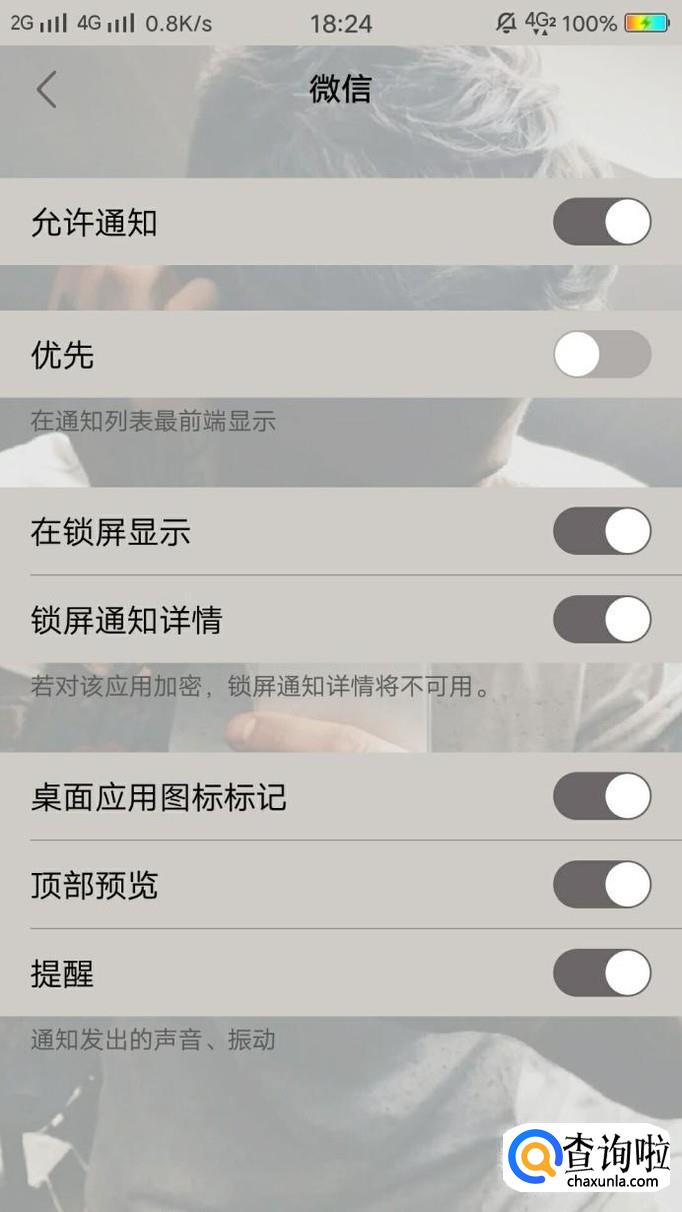Disable 在锁屏显示 switch
682x1212 pixels.
coord(602,531)
